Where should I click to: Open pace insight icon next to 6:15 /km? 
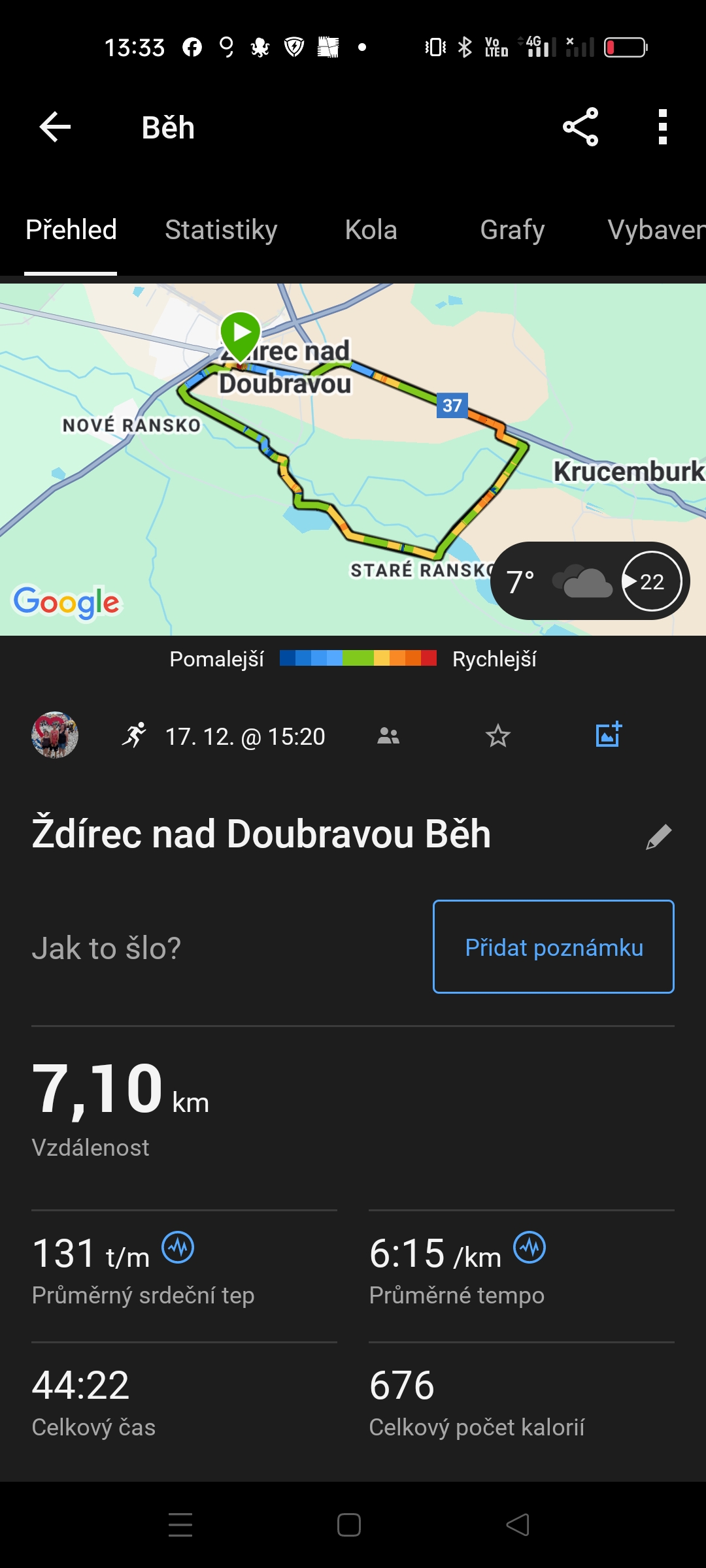pyautogui.click(x=529, y=1248)
